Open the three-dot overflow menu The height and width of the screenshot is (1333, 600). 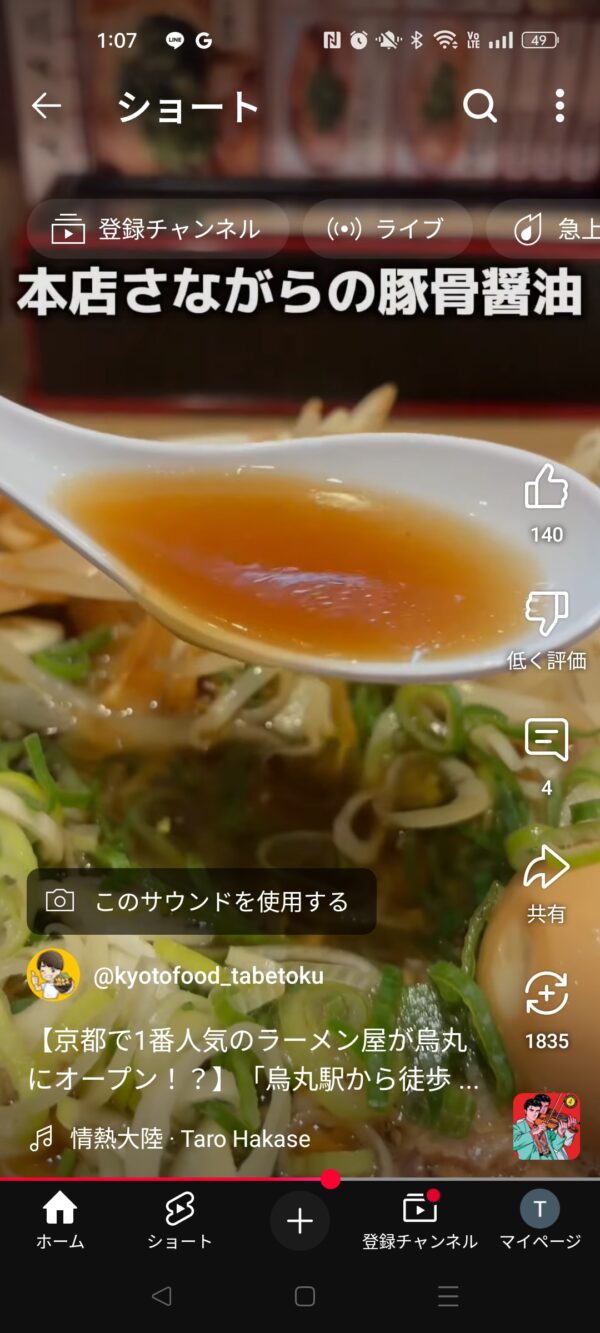560,106
